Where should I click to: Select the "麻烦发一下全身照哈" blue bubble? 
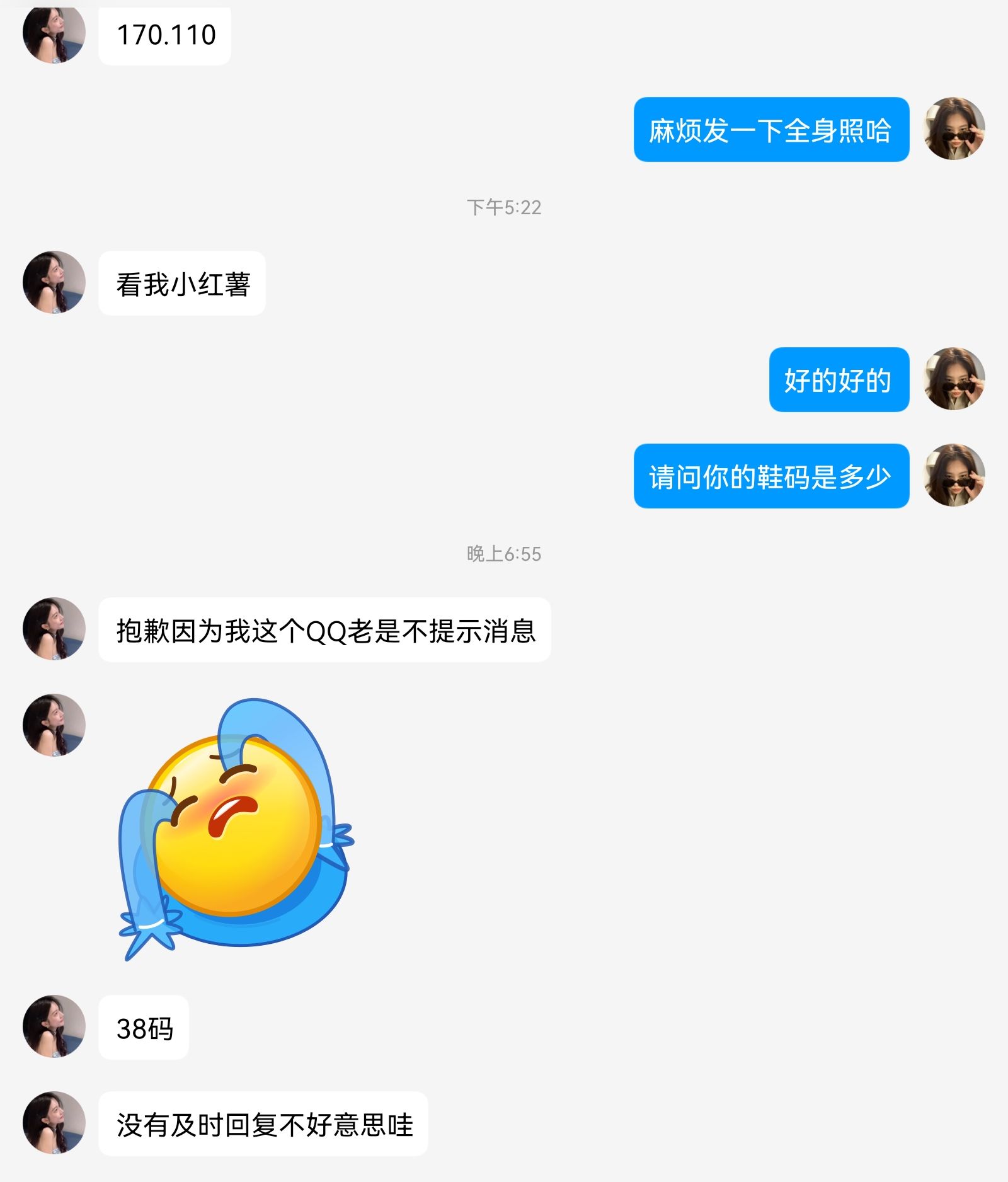pyautogui.click(x=772, y=130)
